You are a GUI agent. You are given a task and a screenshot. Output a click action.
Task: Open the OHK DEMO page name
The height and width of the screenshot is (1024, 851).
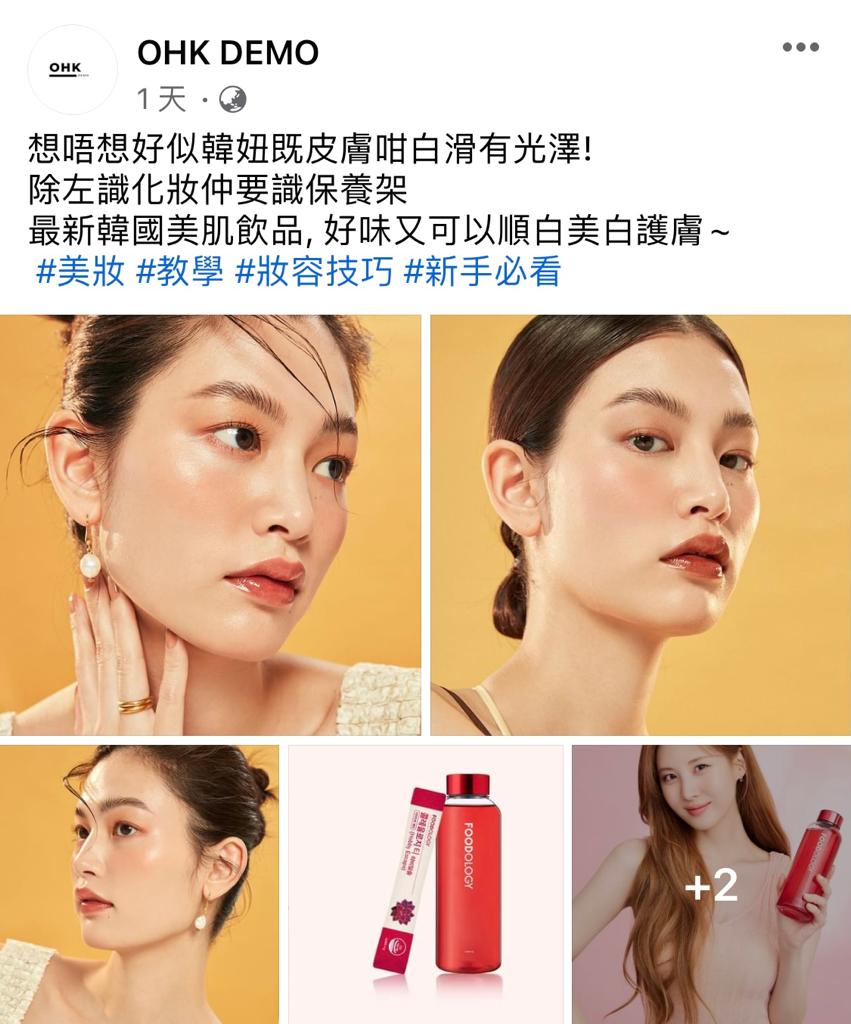[227, 52]
